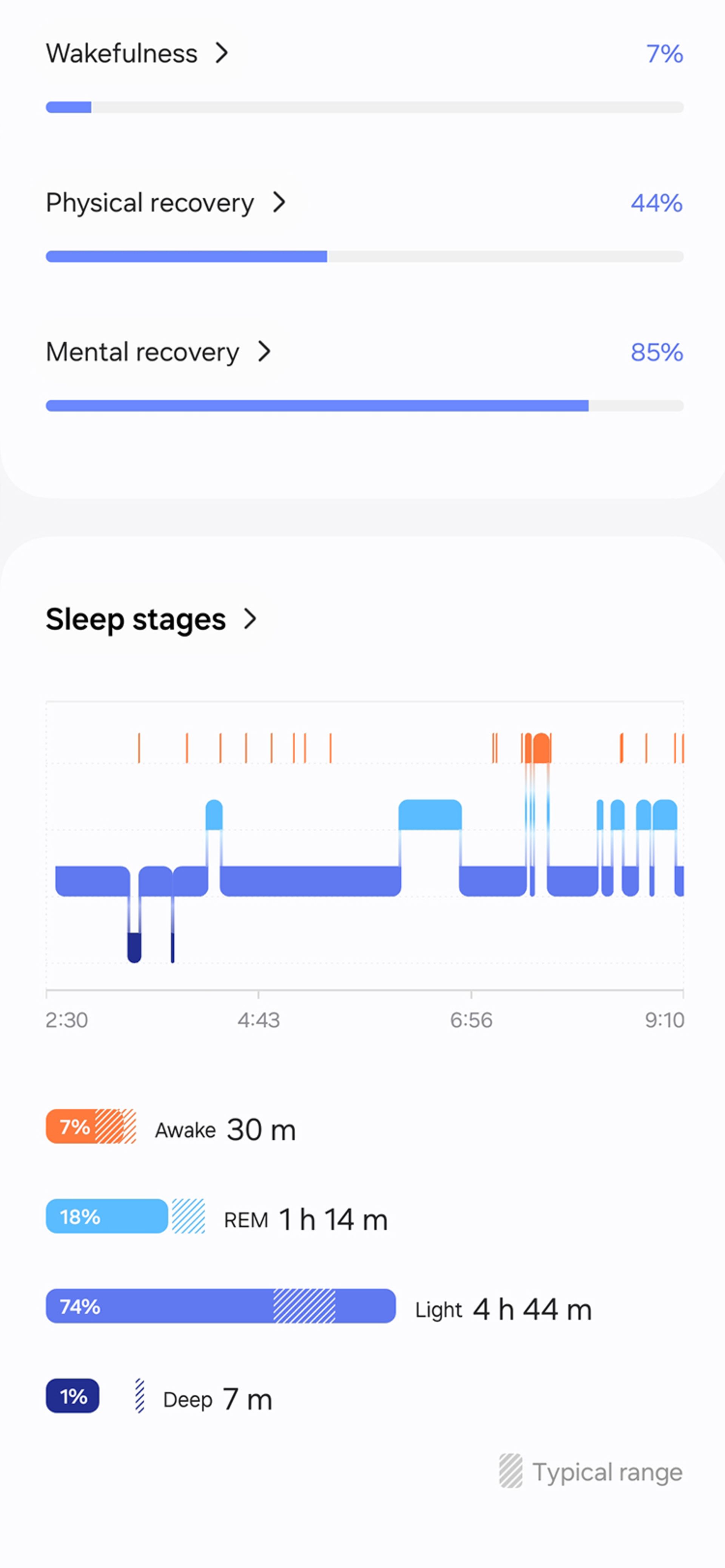Open Wakefulness details
725x1568 pixels.
tap(137, 54)
